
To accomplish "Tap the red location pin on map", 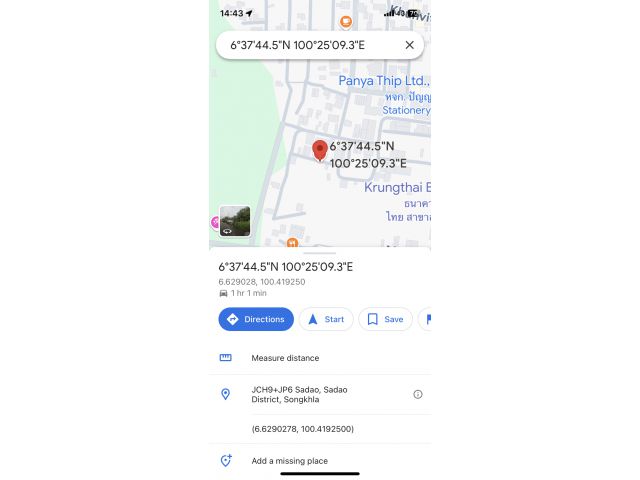I will tap(320, 150).
